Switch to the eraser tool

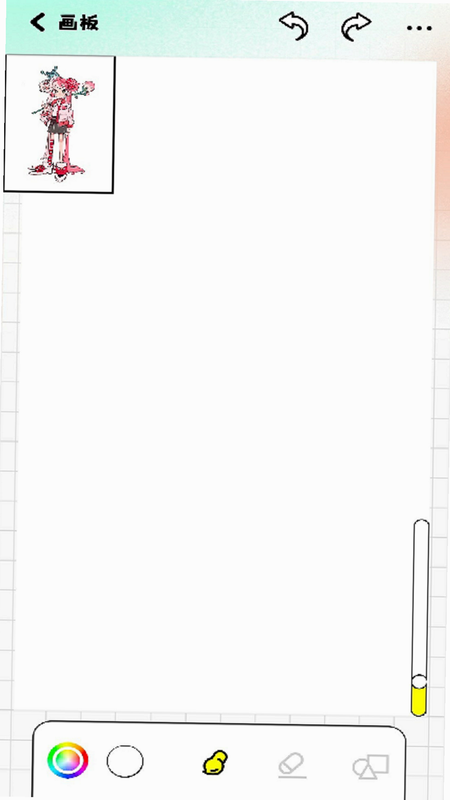tap(292, 765)
